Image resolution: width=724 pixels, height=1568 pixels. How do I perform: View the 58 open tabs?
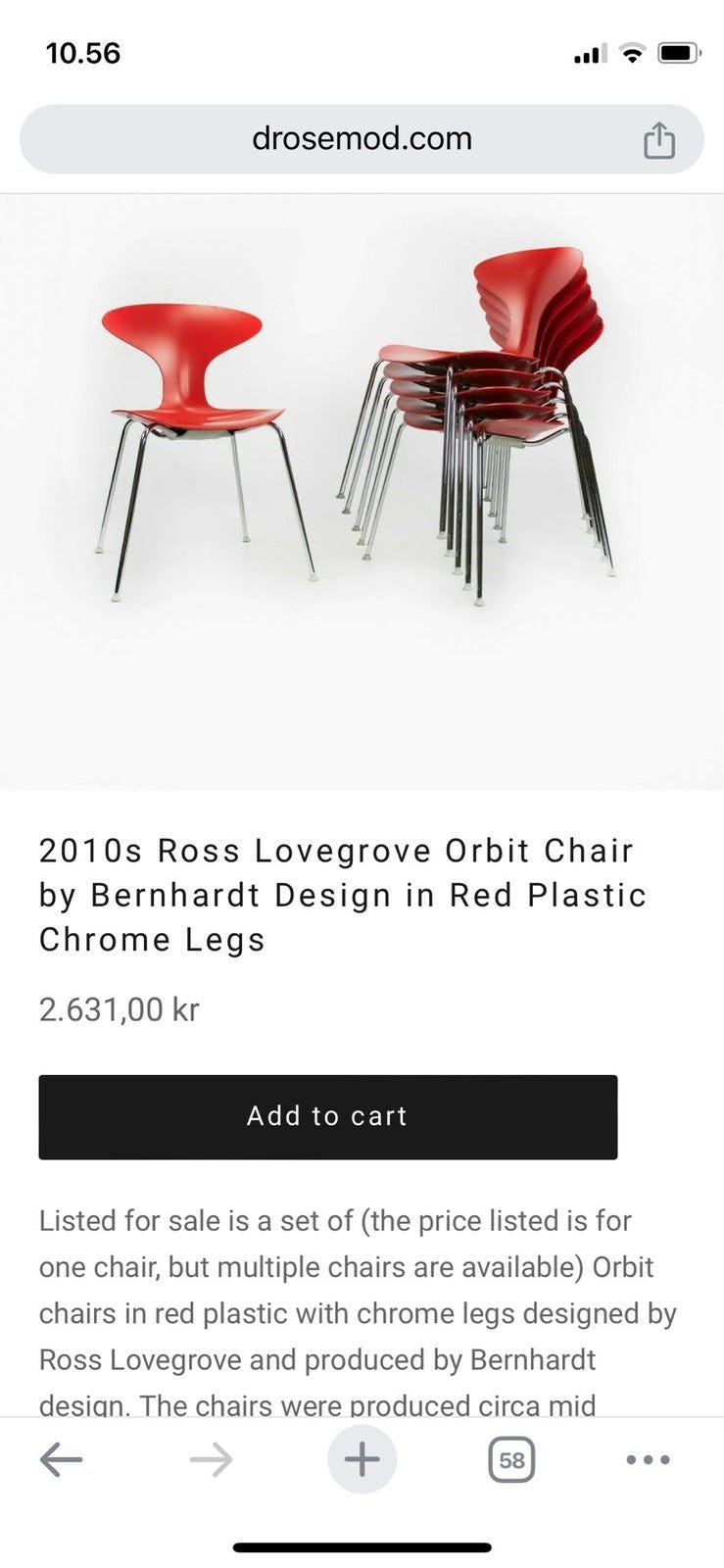pyautogui.click(x=511, y=1460)
